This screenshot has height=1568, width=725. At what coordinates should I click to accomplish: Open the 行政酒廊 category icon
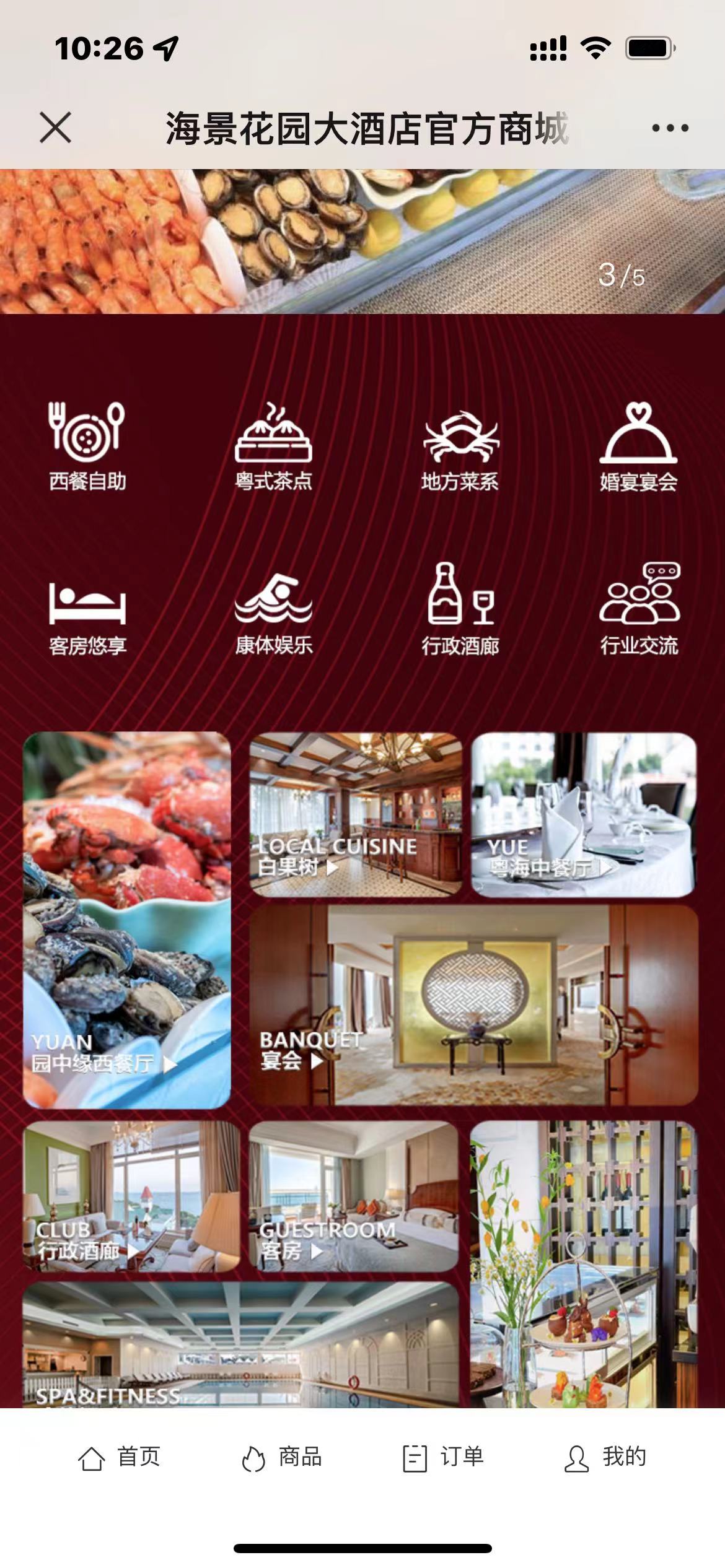[x=460, y=610]
